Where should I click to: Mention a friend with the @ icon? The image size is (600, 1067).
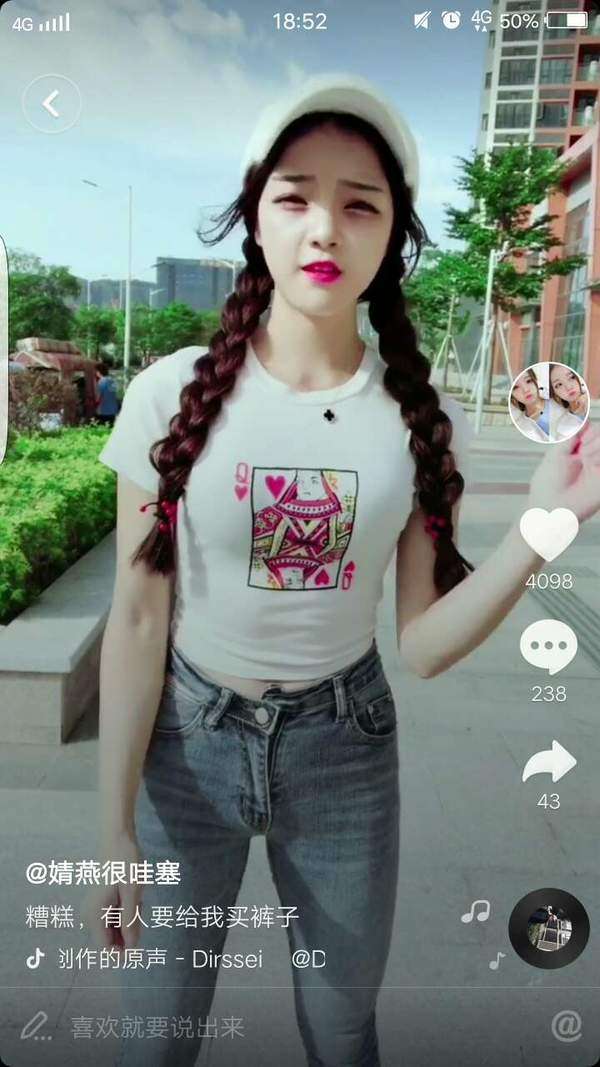pyautogui.click(x=566, y=1026)
